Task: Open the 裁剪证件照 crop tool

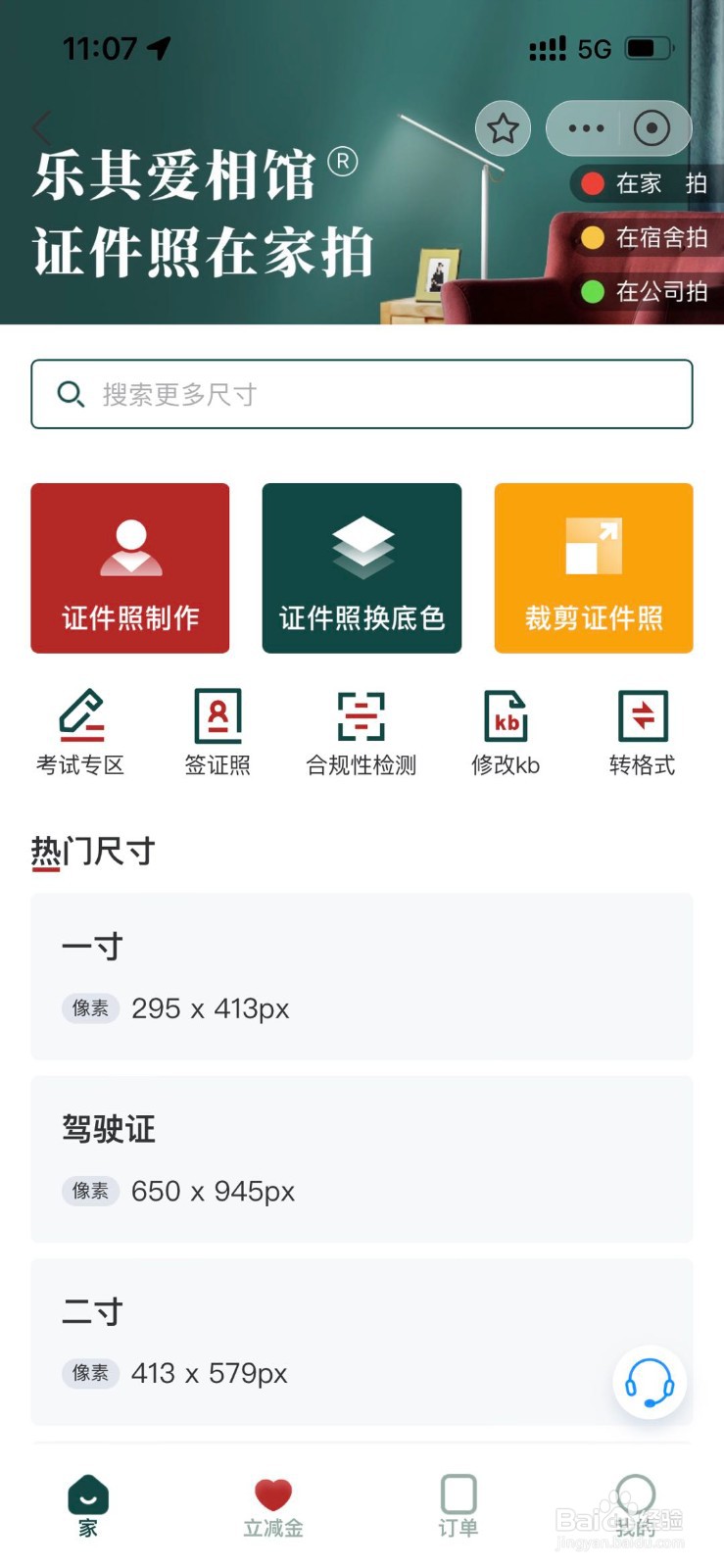Action: coord(593,568)
